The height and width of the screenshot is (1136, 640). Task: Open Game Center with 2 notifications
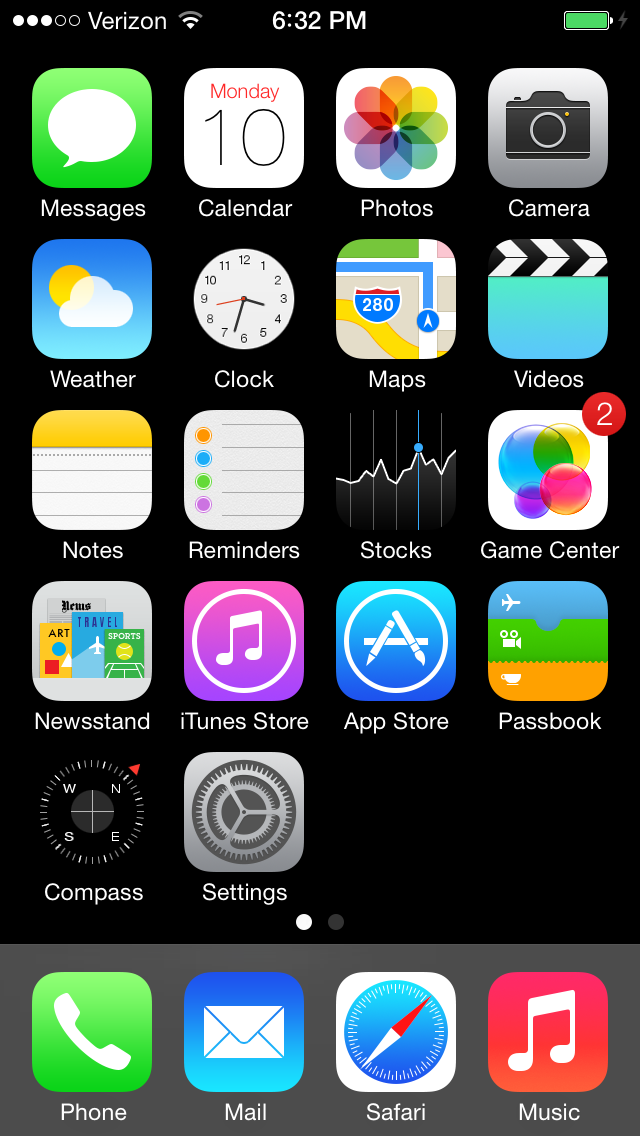click(548, 470)
